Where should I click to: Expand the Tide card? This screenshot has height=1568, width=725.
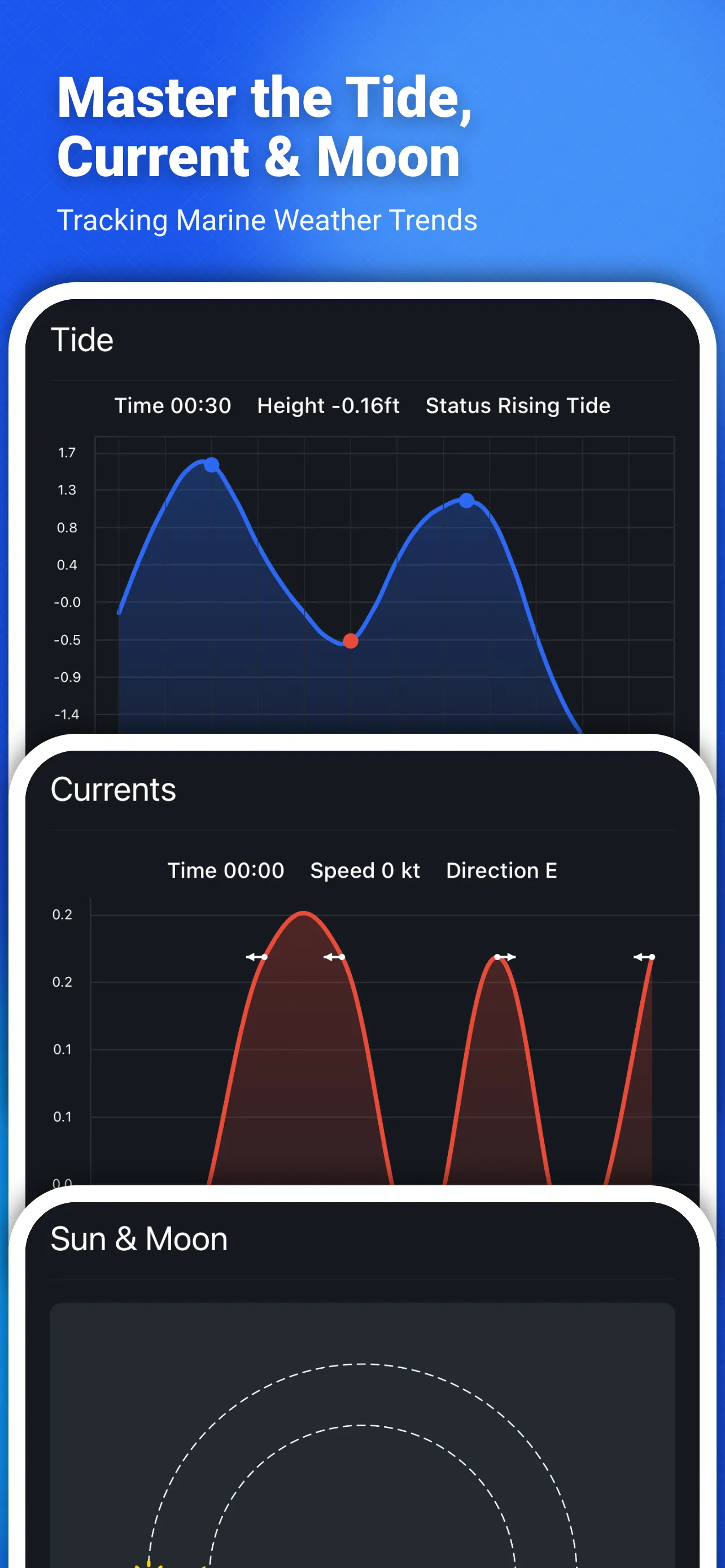pos(362,518)
